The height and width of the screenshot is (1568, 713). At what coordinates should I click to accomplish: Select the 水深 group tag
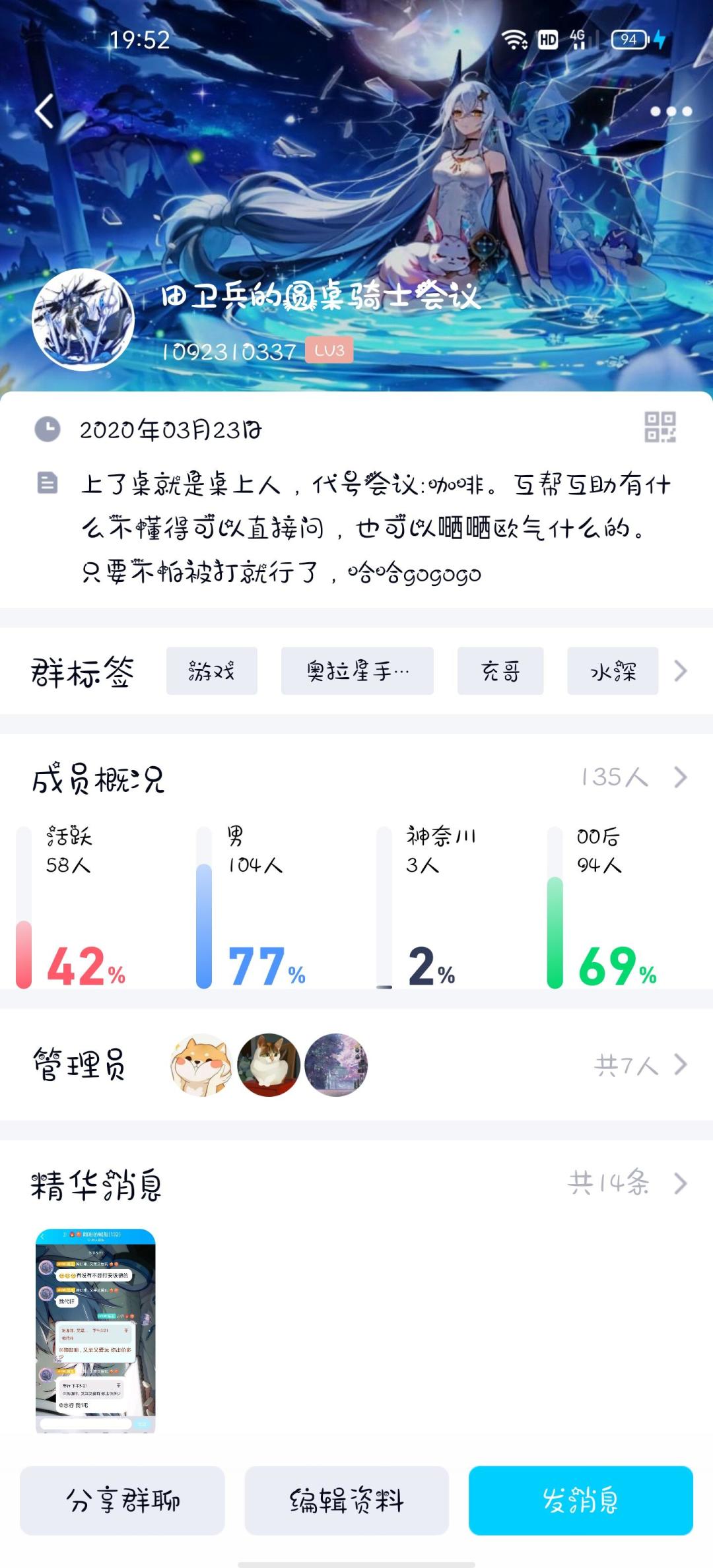pyautogui.click(x=613, y=670)
